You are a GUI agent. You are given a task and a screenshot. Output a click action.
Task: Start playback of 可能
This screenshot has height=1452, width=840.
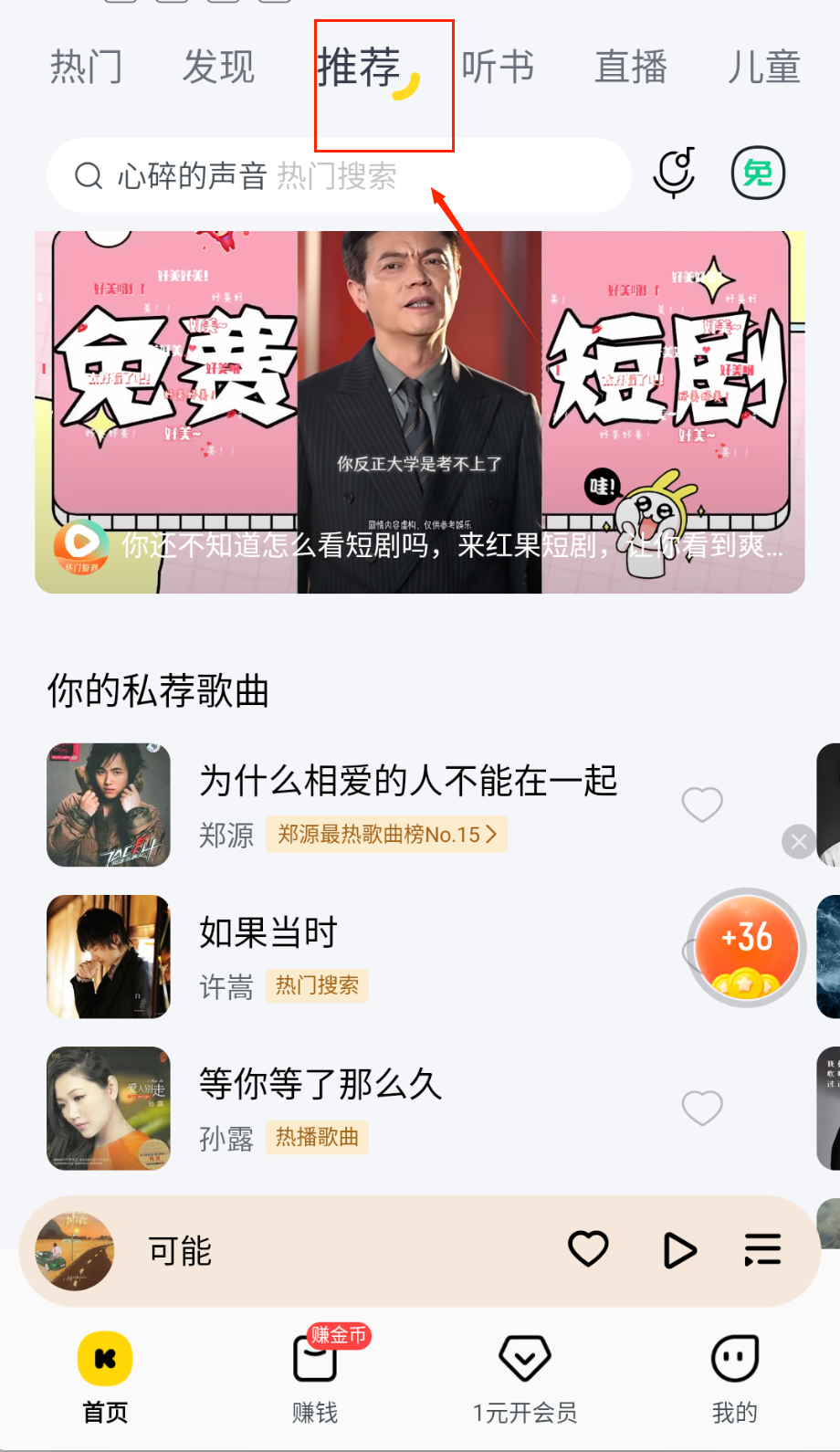679,1250
